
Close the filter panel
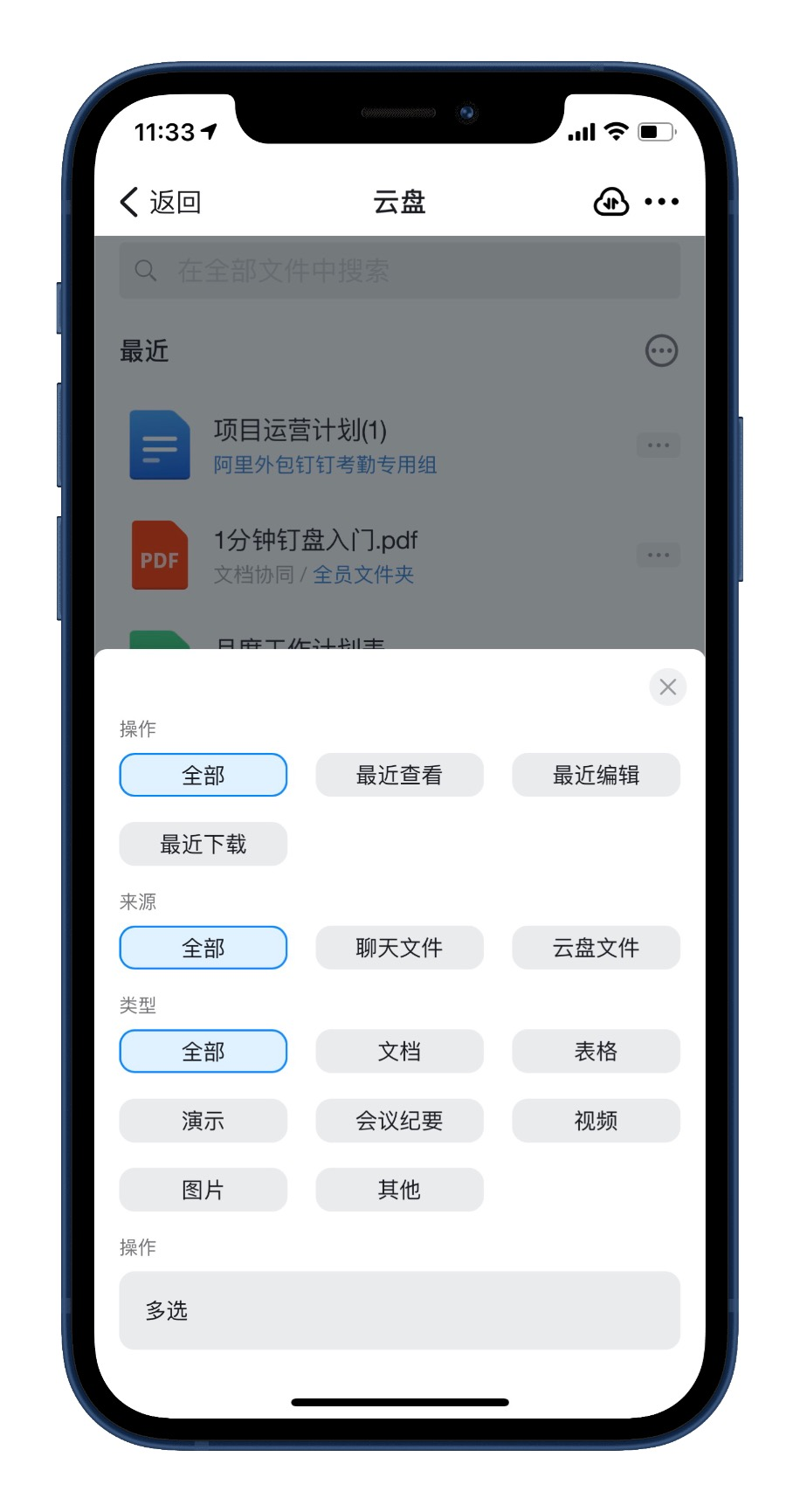pos(667,687)
